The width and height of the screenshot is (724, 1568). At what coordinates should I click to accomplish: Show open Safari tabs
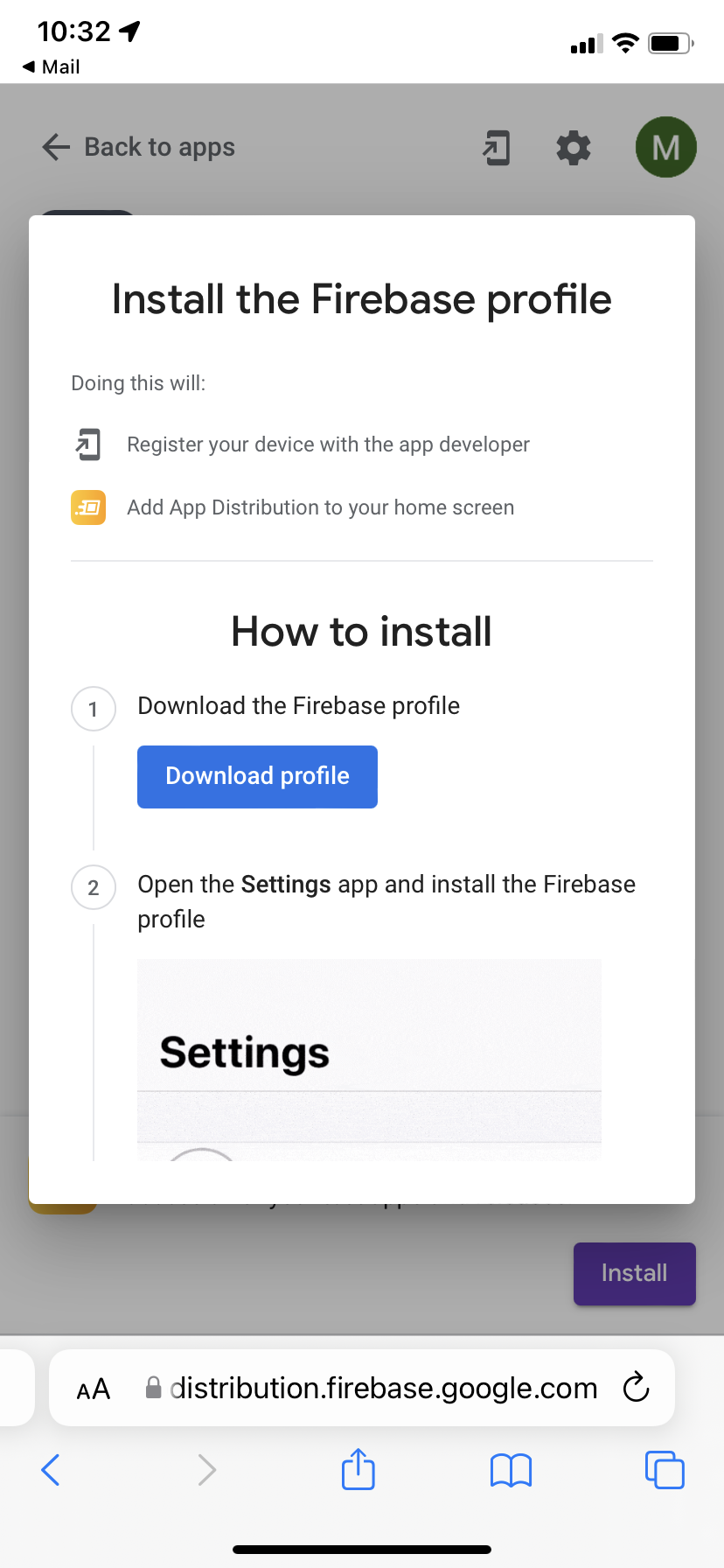[665, 1470]
